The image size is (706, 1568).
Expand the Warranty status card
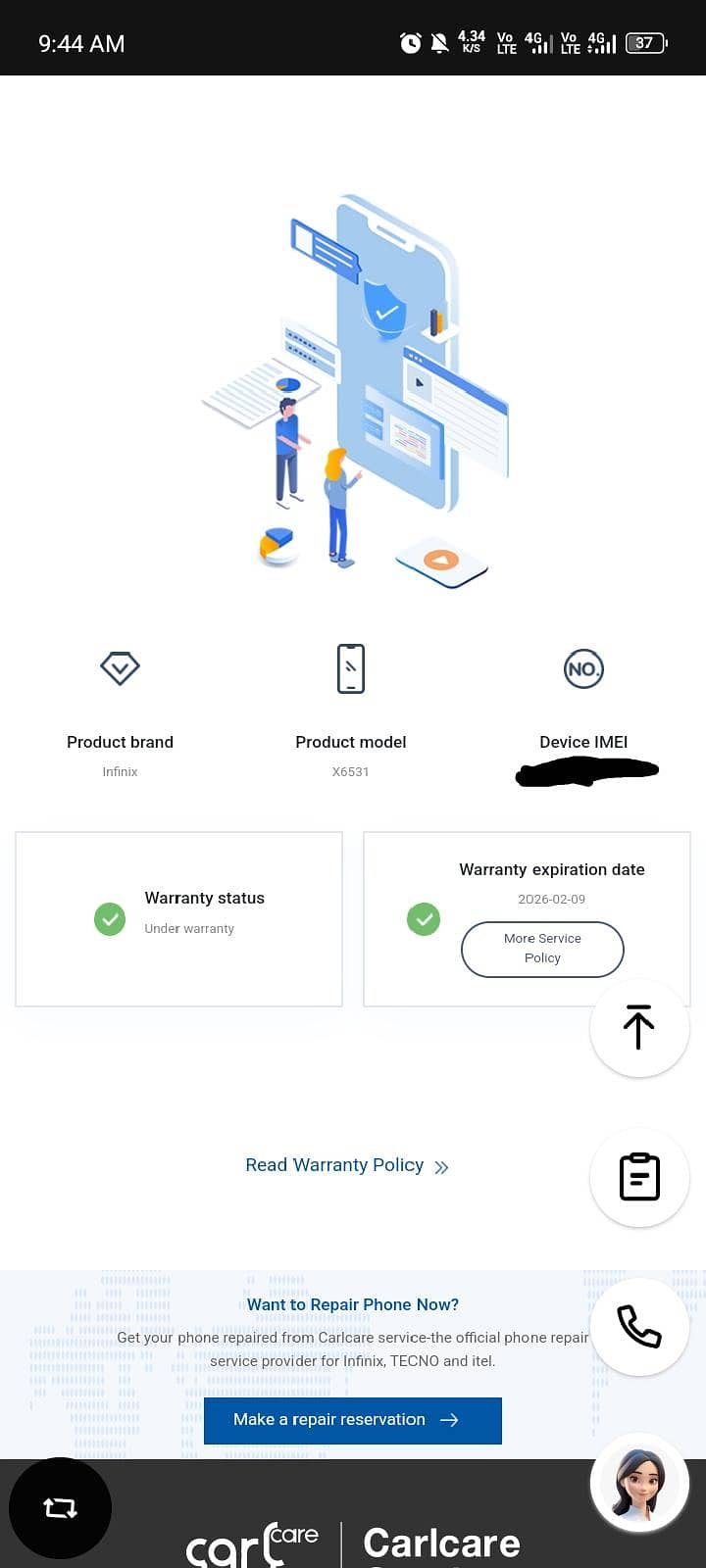pos(178,919)
